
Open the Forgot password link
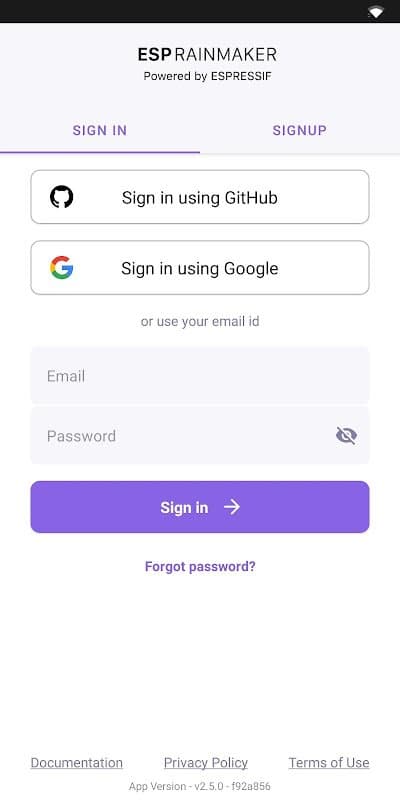pyautogui.click(x=200, y=566)
